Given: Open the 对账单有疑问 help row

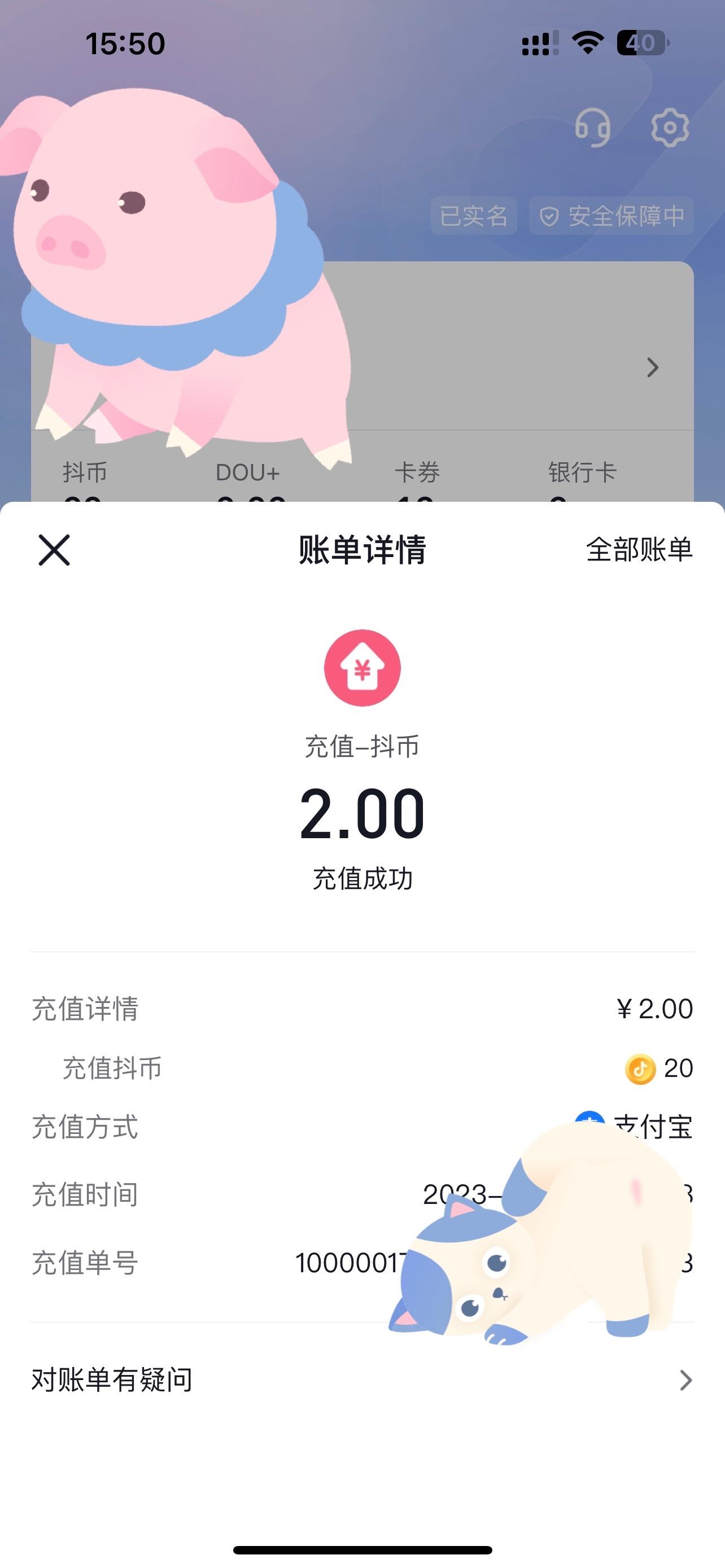Looking at the screenshot, I should 362,1380.
